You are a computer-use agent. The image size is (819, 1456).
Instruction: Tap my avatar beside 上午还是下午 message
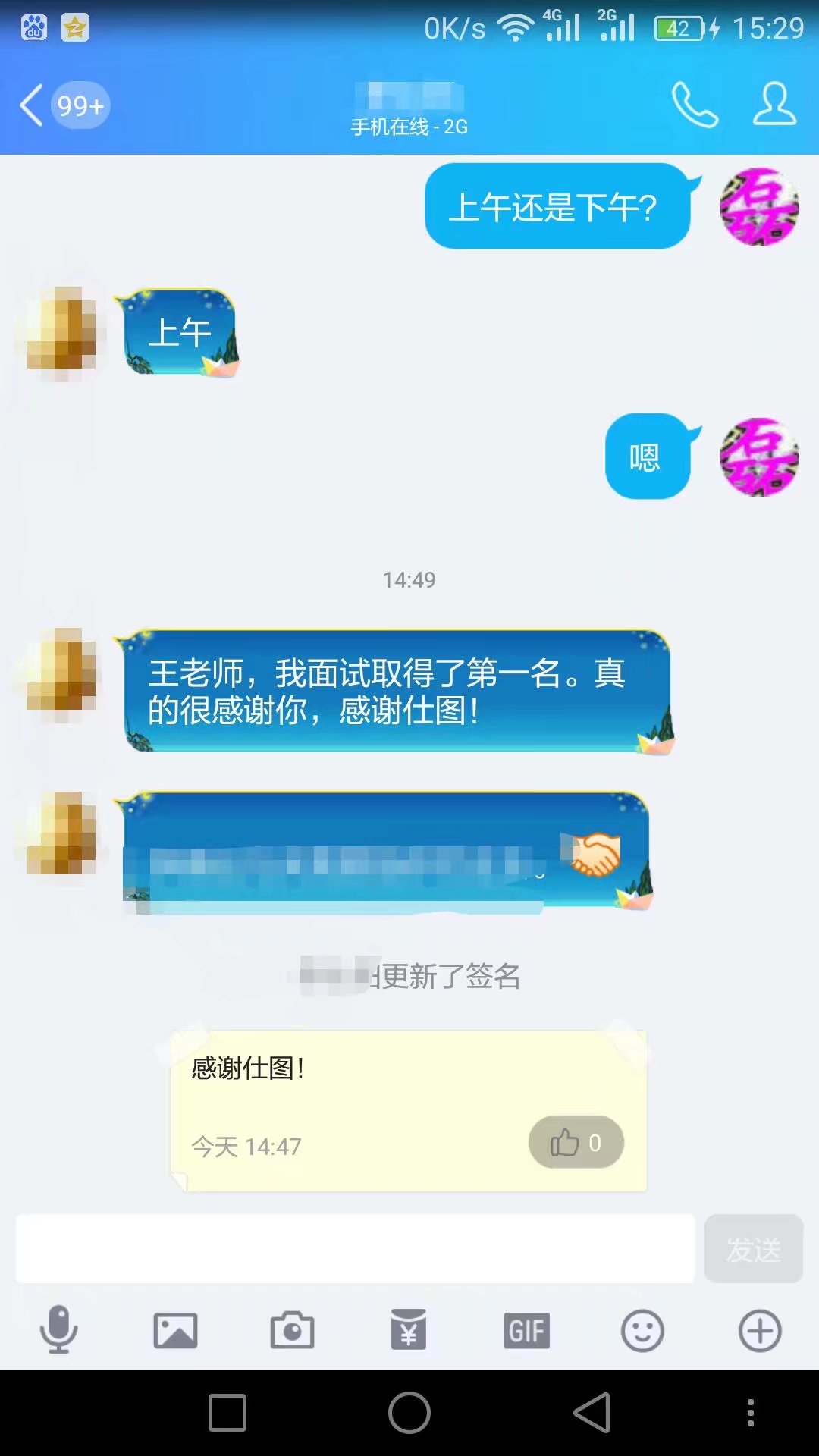(759, 206)
